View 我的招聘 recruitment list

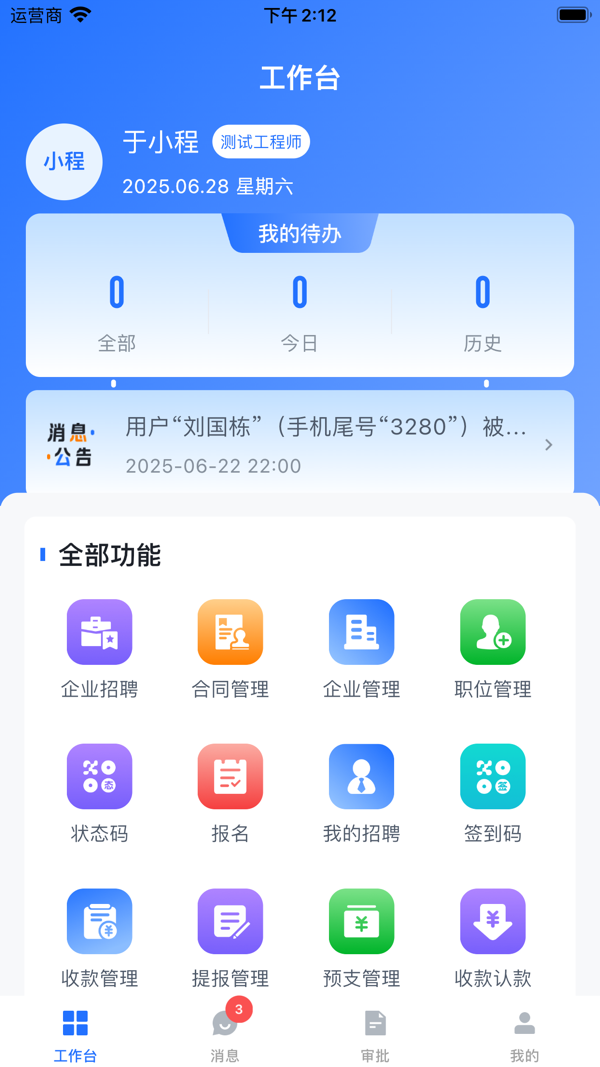click(x=361, y=776)
